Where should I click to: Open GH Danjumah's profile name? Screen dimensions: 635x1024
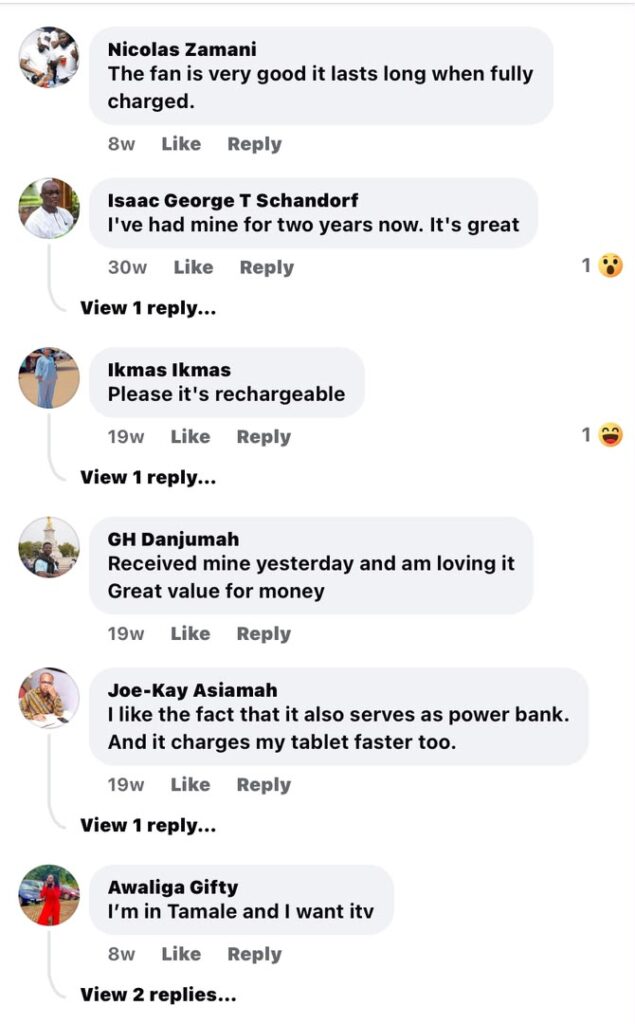point(173,539)
